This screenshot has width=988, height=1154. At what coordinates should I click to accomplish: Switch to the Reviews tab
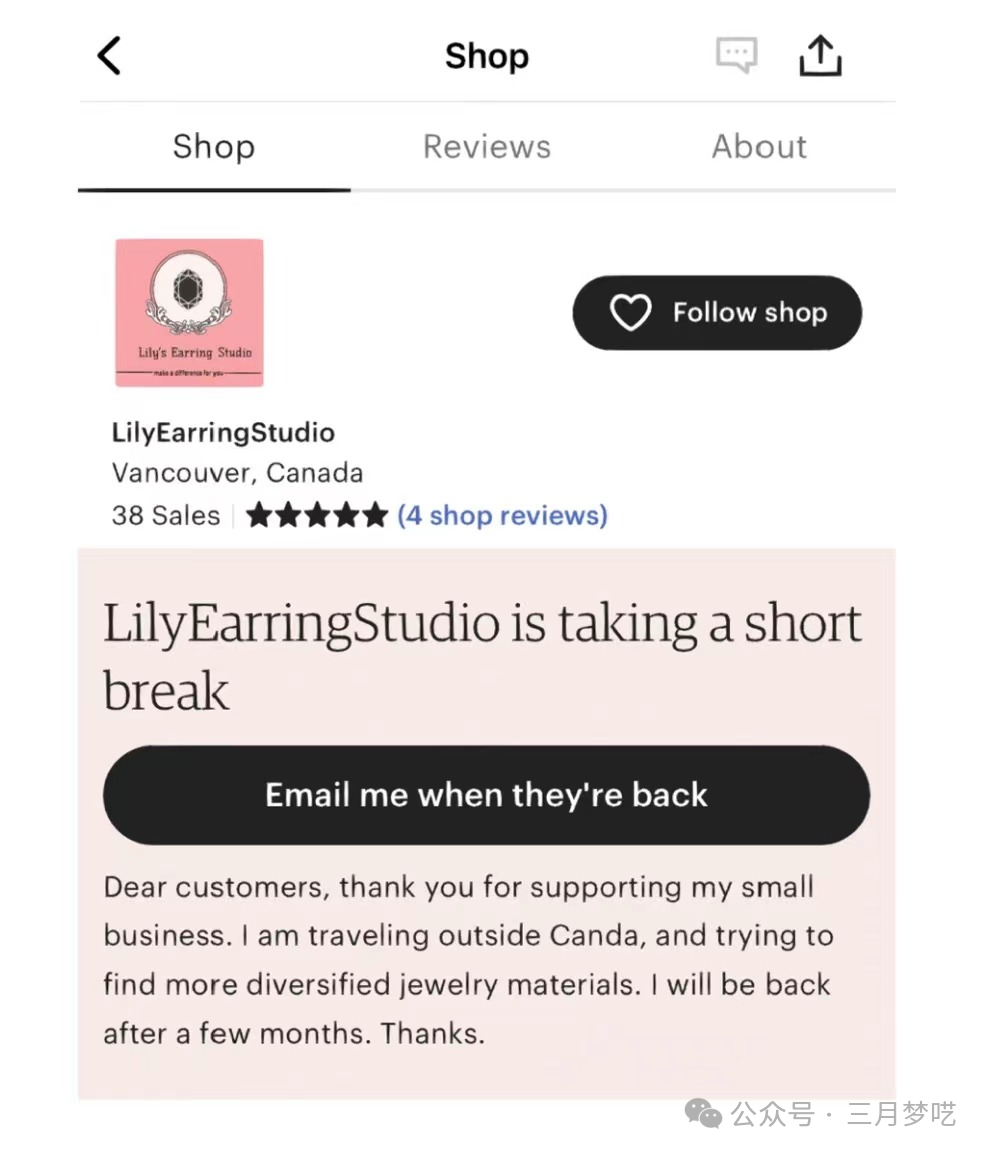pyautogui.click(x=486, y=147)
